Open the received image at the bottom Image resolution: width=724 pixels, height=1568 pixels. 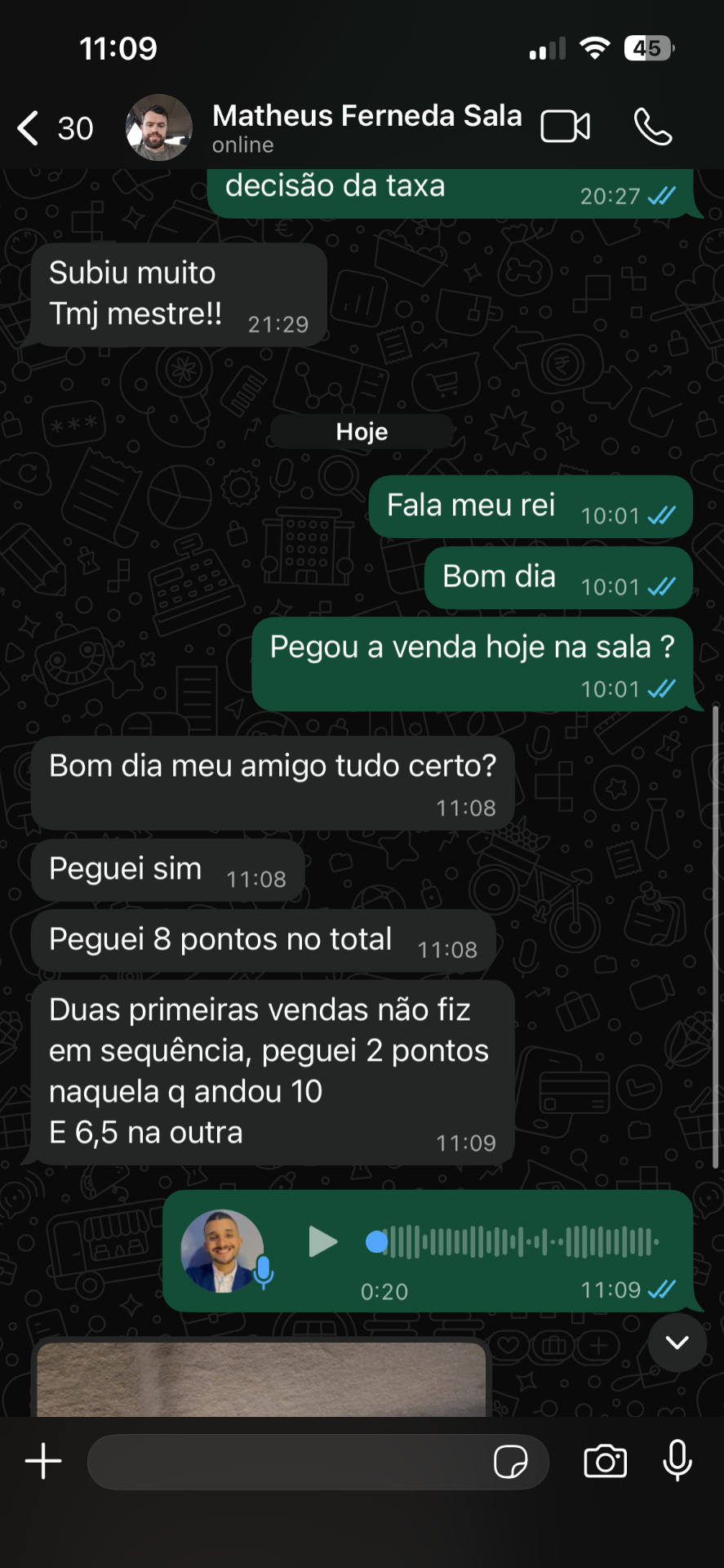click(x=261, y=1378)
